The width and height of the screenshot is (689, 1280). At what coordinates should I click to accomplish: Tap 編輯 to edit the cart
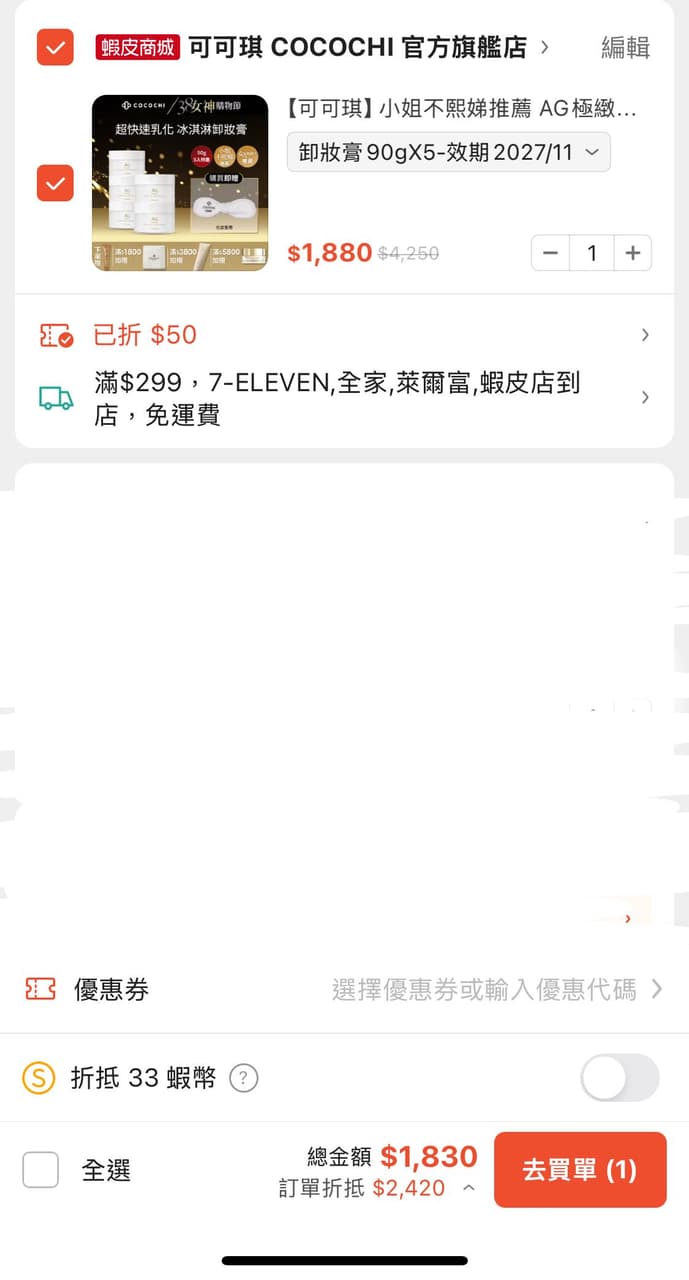[625, 47]
